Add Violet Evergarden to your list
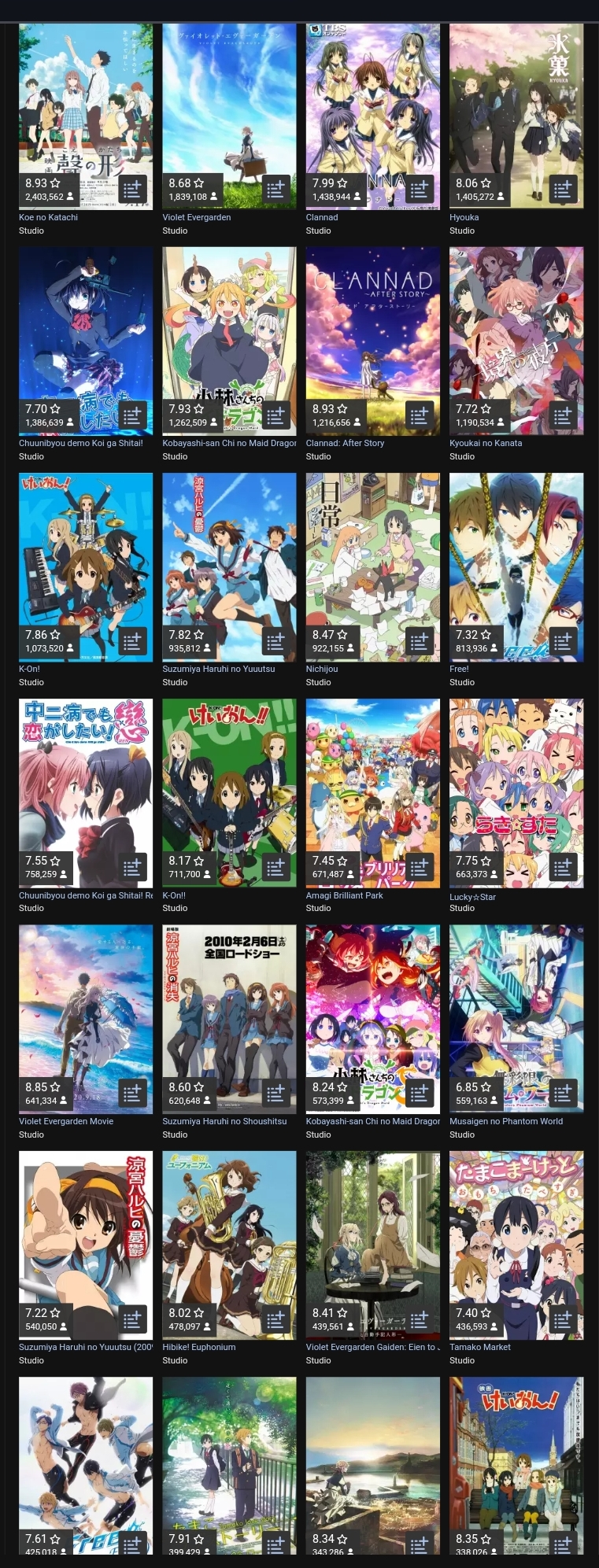Screen dimensions: 599x1568 coord(275,190)
